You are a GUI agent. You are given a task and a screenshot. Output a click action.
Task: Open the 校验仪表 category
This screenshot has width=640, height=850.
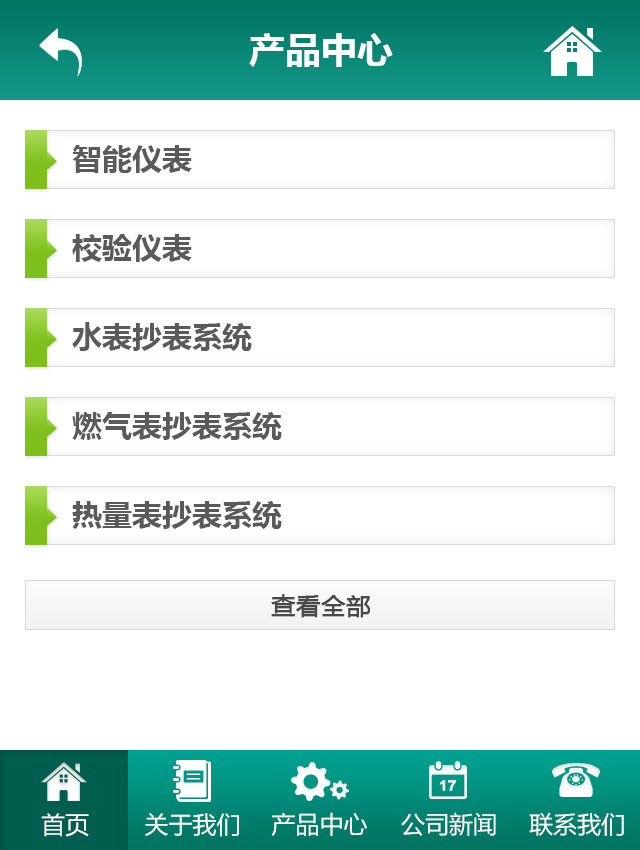click(320, 249)
